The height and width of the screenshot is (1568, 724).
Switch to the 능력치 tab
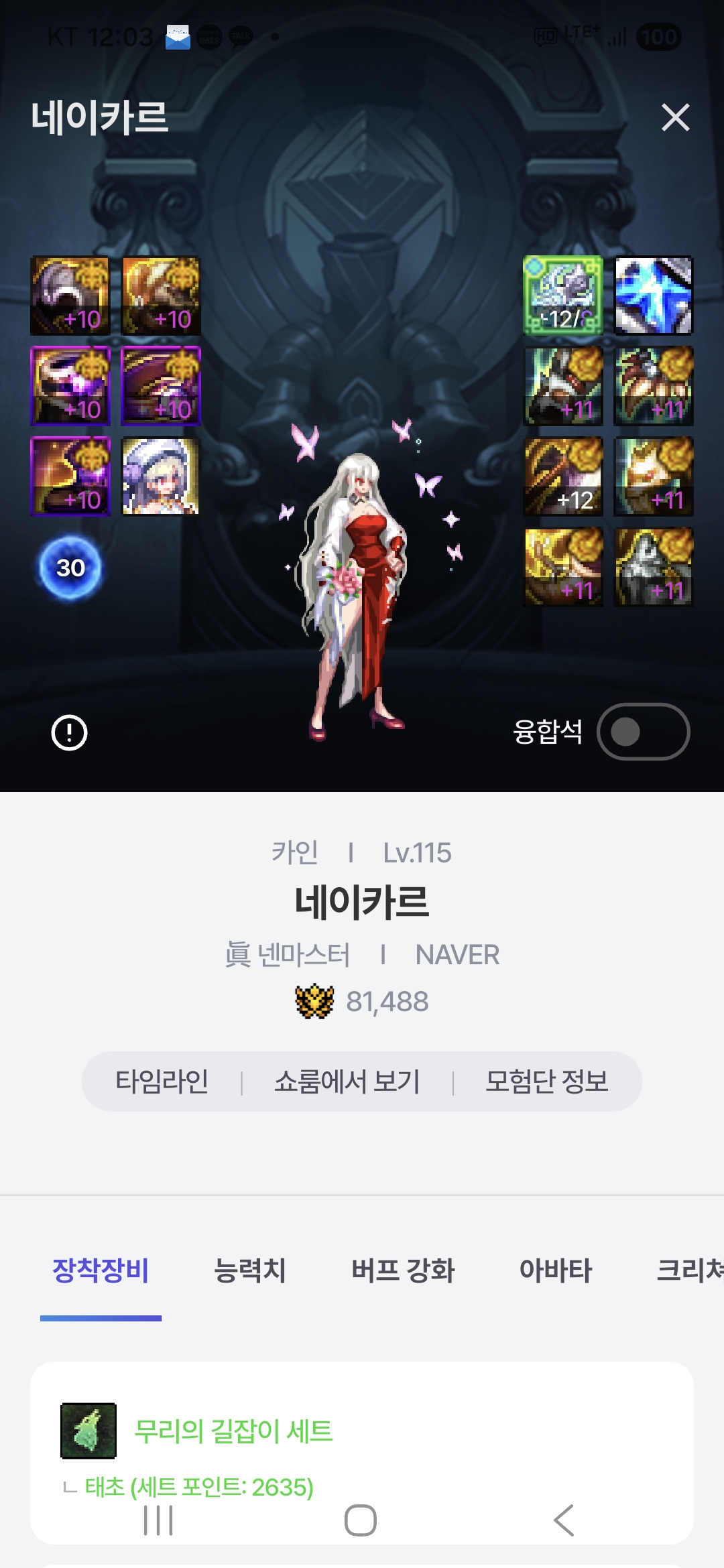tap(249, 1270)
